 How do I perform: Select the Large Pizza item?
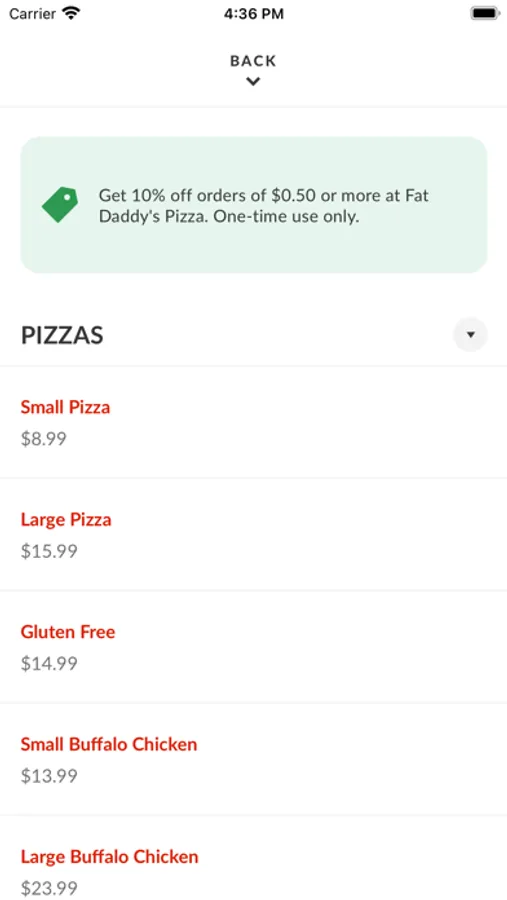point(253,534)
